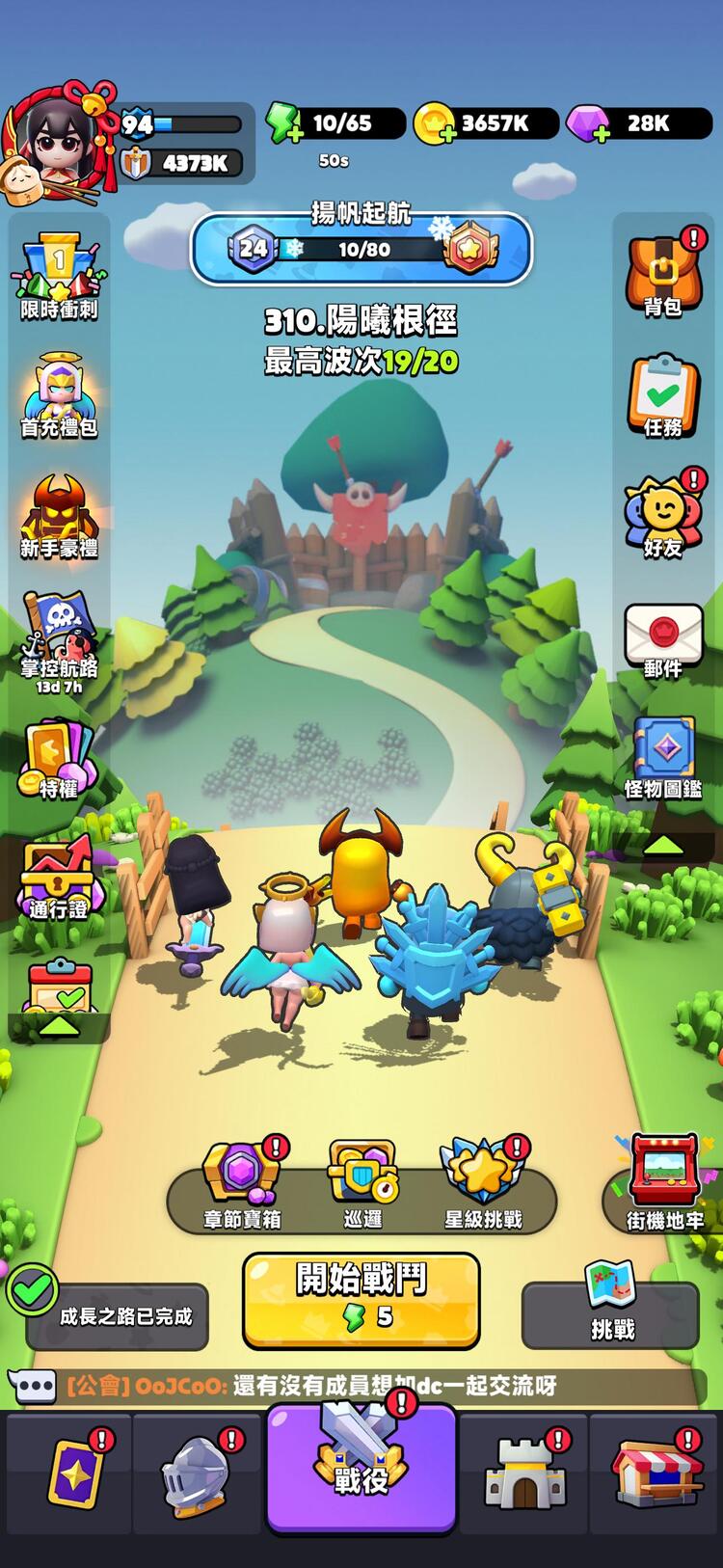723x1568 pixels.
Task: Claim the 章節寶箱 chapter chest
Action: (242, 1184)
